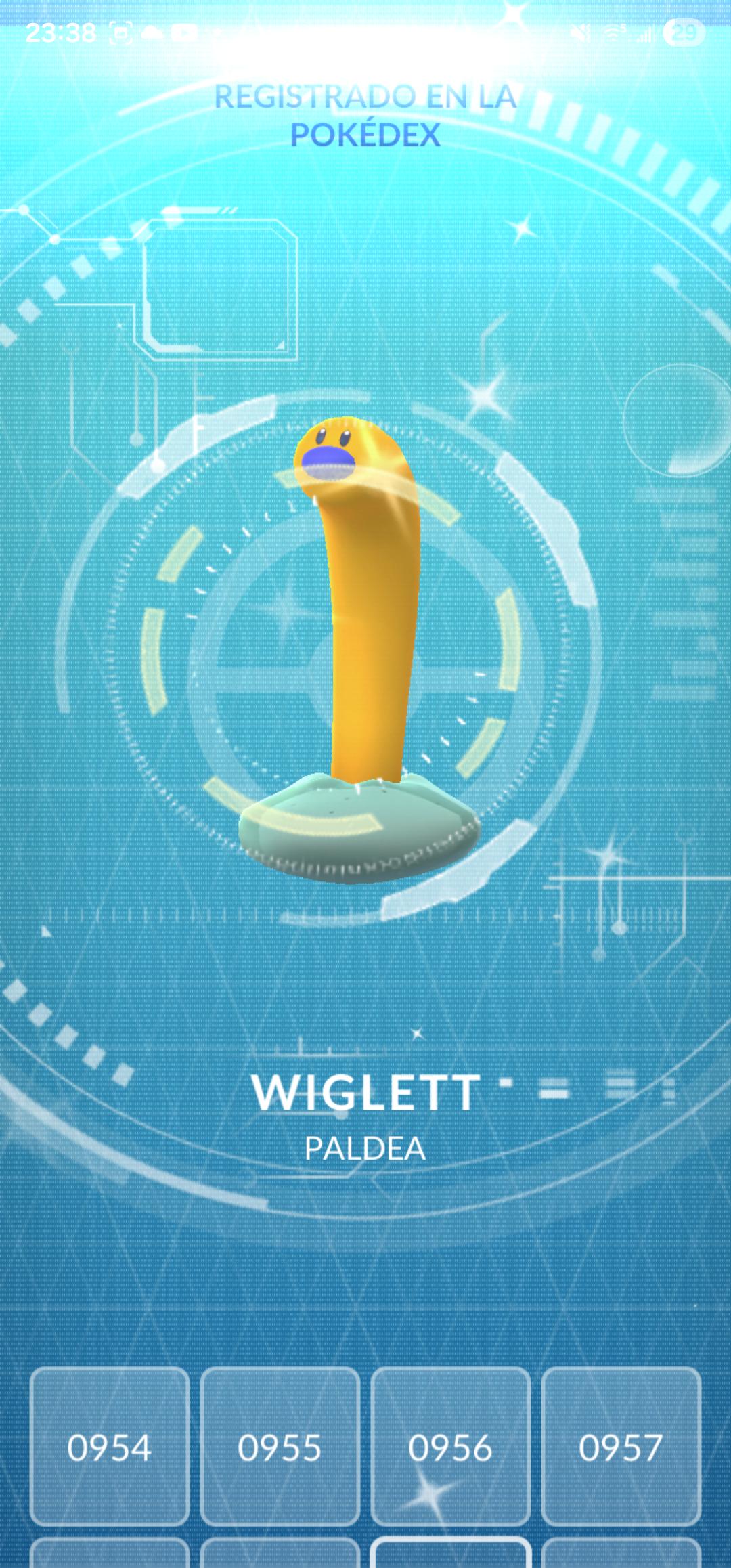
Task: Open Pokédex entry 0955
Action: [280, 1447]
